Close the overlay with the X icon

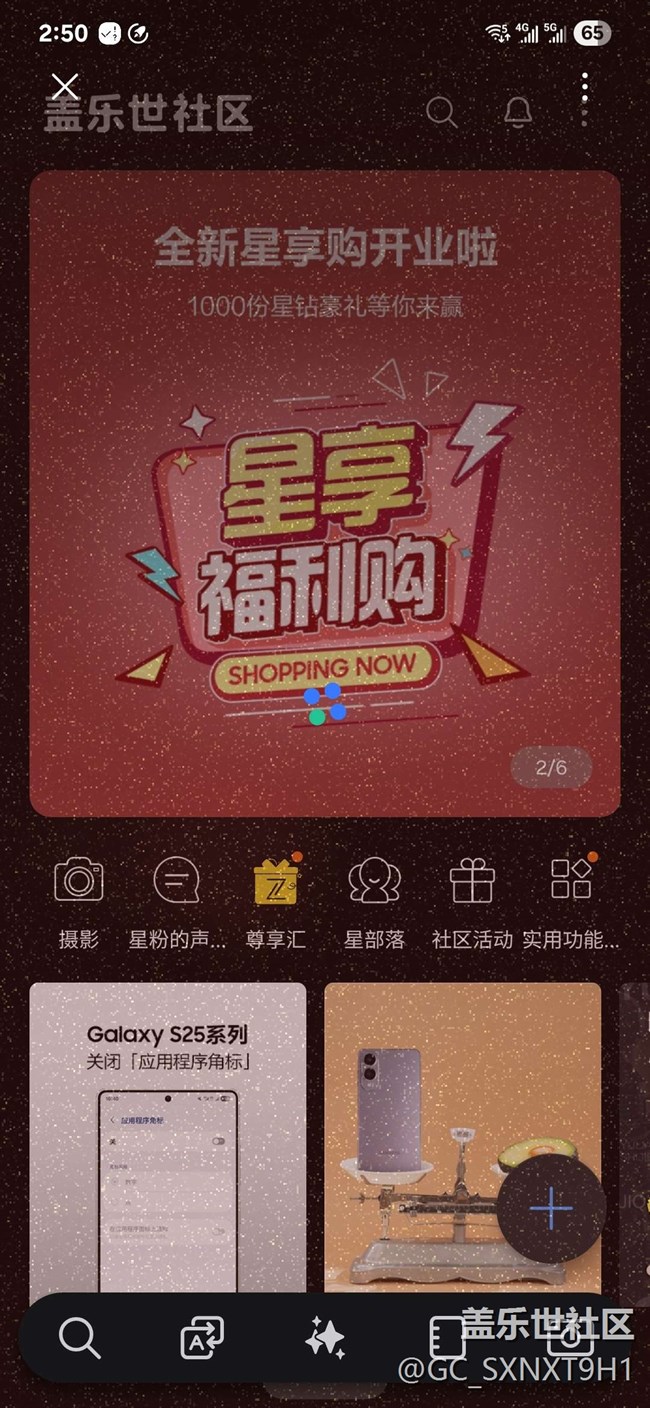click(65, 87)
